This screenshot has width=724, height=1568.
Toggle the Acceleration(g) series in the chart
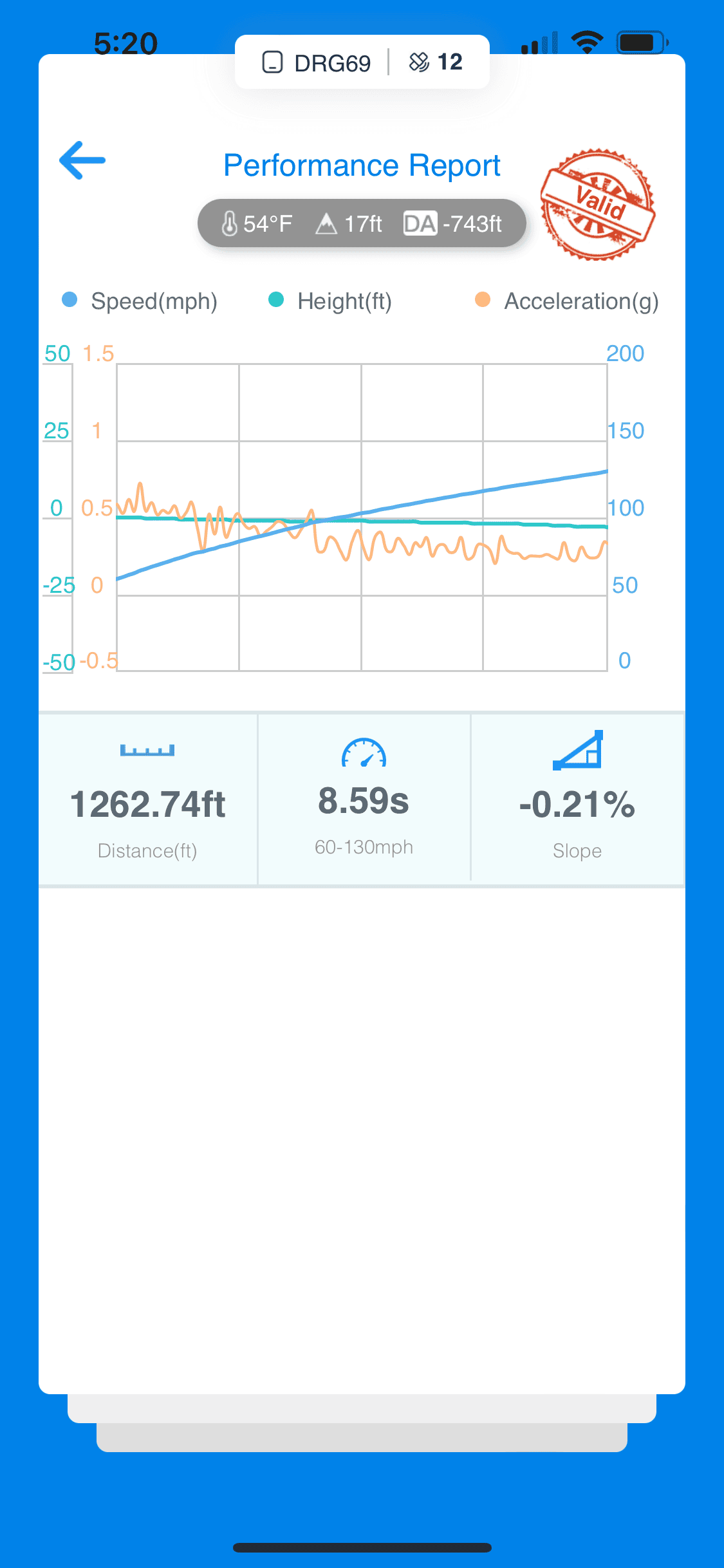566,301
